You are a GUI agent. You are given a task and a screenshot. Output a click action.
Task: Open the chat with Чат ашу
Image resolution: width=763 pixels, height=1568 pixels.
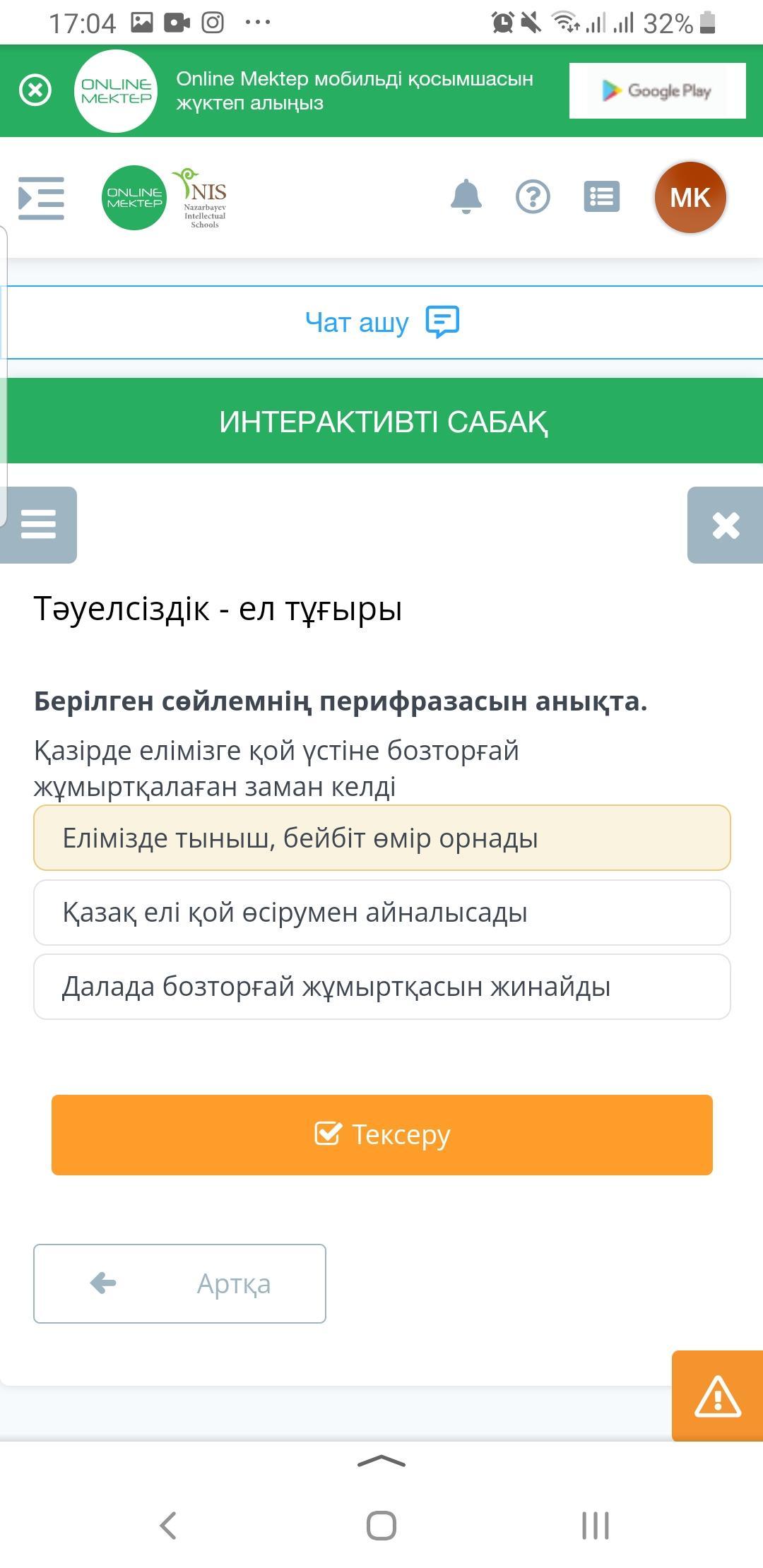click(x=382, y=322)
